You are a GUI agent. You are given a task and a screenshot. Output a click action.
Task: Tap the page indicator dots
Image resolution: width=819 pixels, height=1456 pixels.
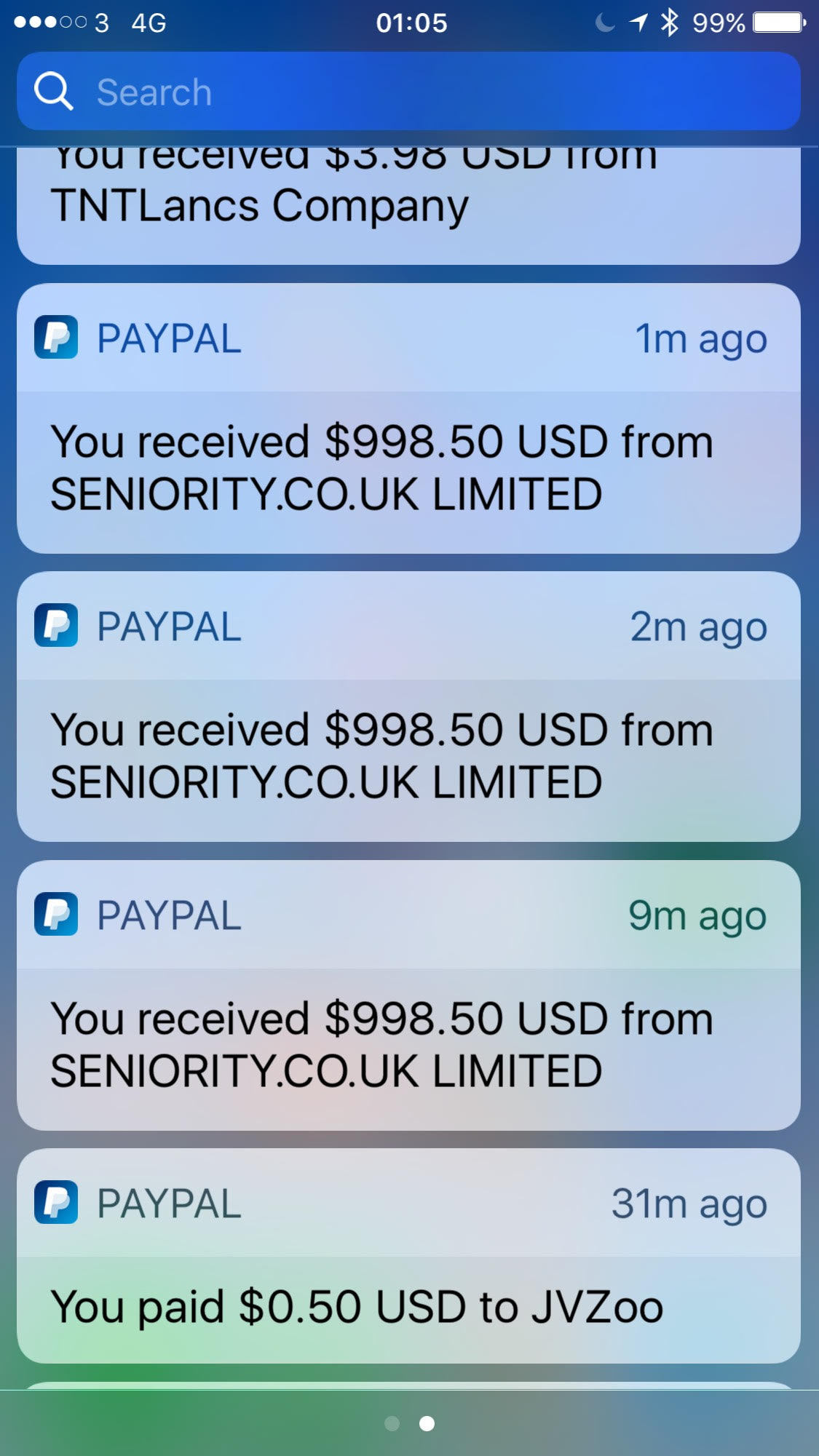[409, 1423]
